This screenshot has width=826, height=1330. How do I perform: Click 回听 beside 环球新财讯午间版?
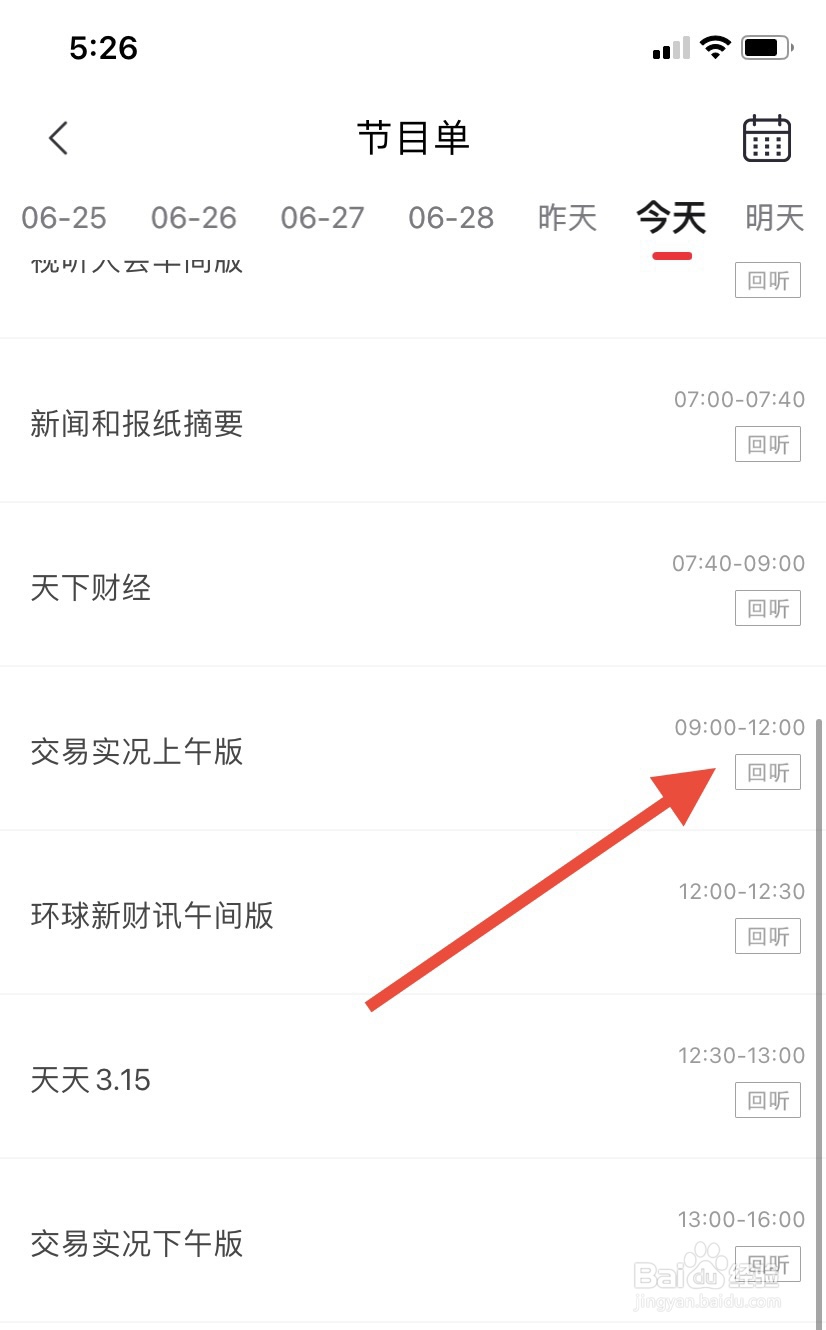[x=767, y=936]
